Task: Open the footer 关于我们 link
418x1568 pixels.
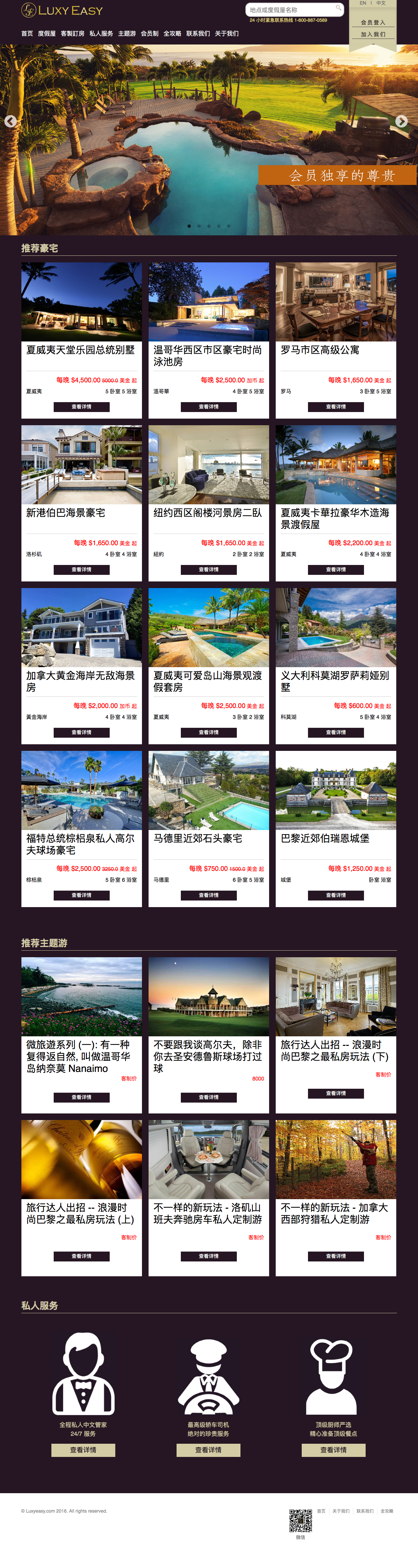Action: tap(341, 1511)
